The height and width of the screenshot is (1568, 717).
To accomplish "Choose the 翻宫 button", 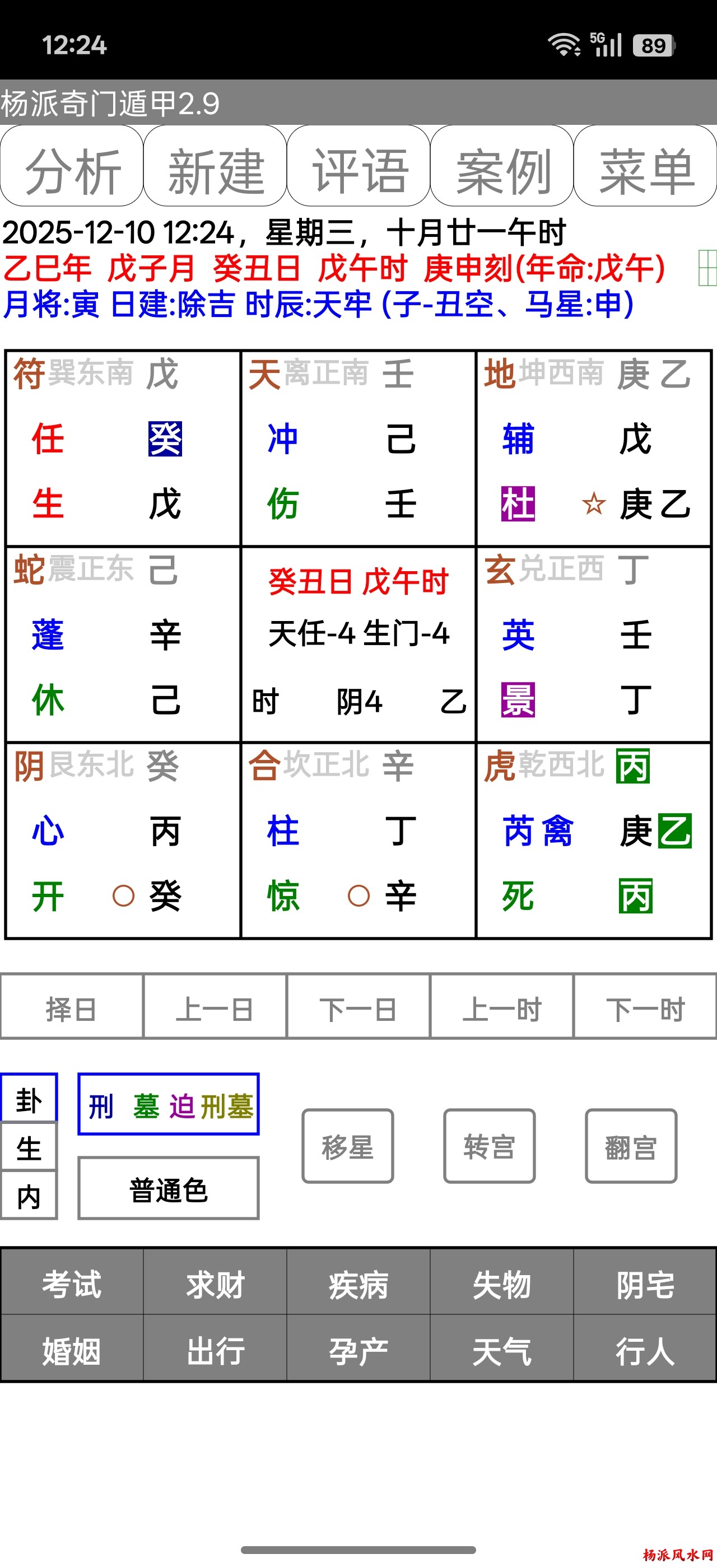I will click(631, 1146).
